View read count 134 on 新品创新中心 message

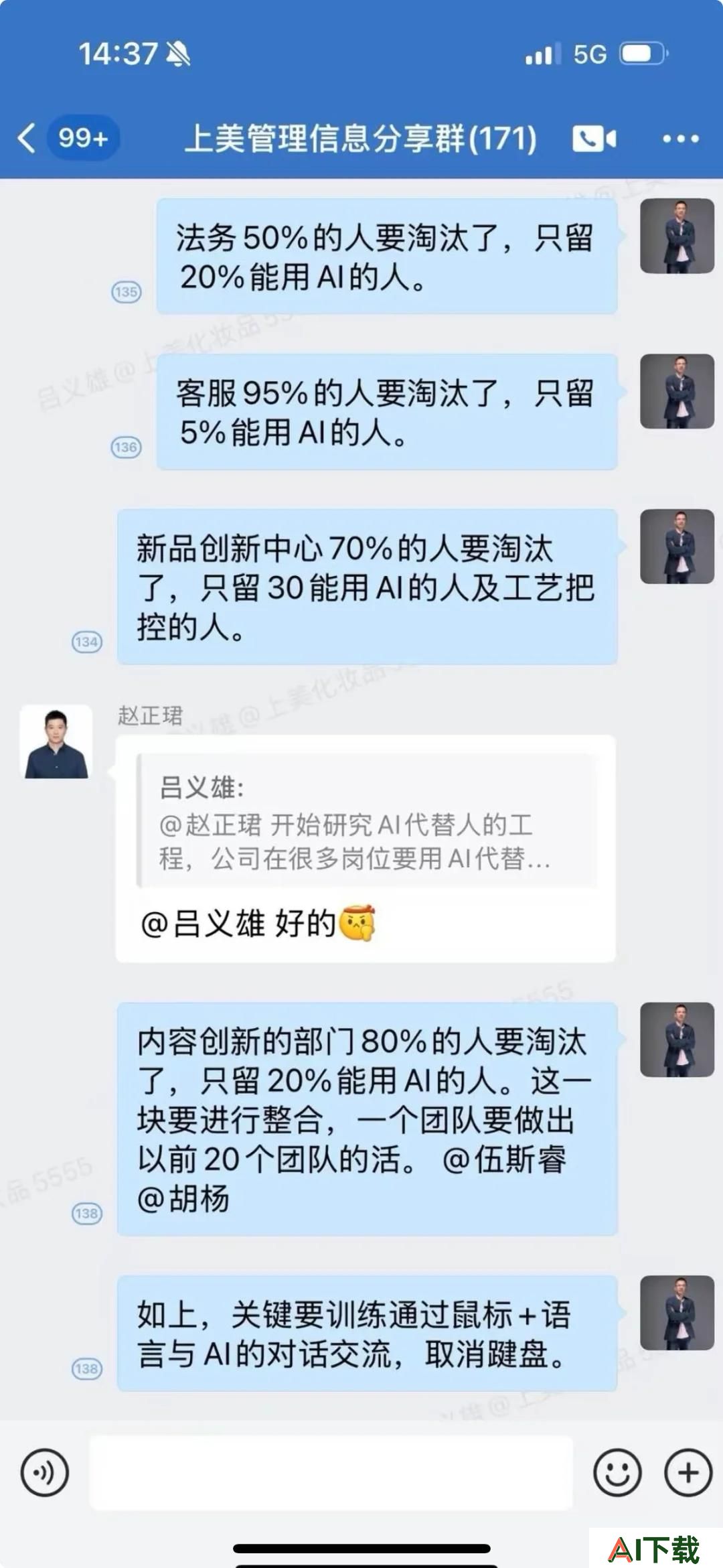tap(87, 642)
